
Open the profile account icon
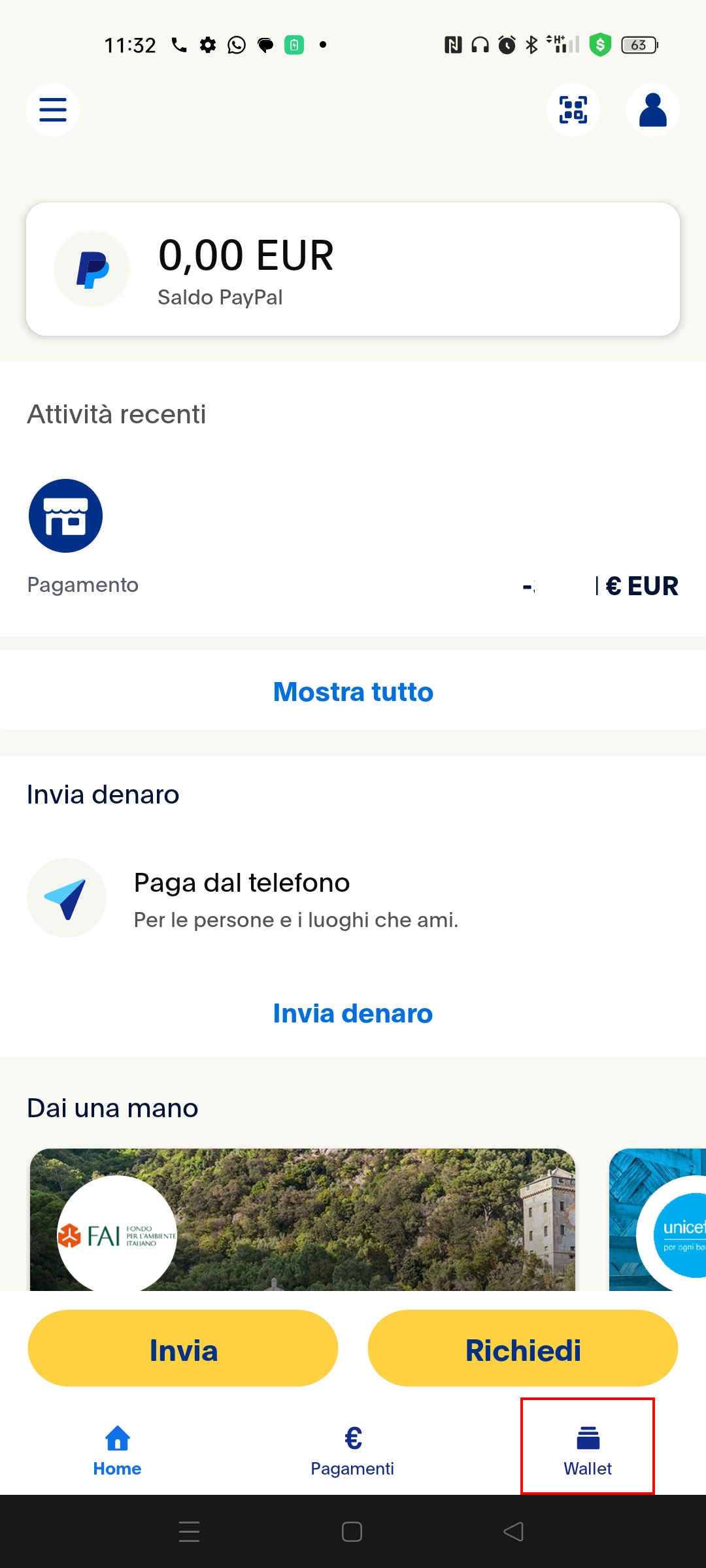click(x=652, y=110)
